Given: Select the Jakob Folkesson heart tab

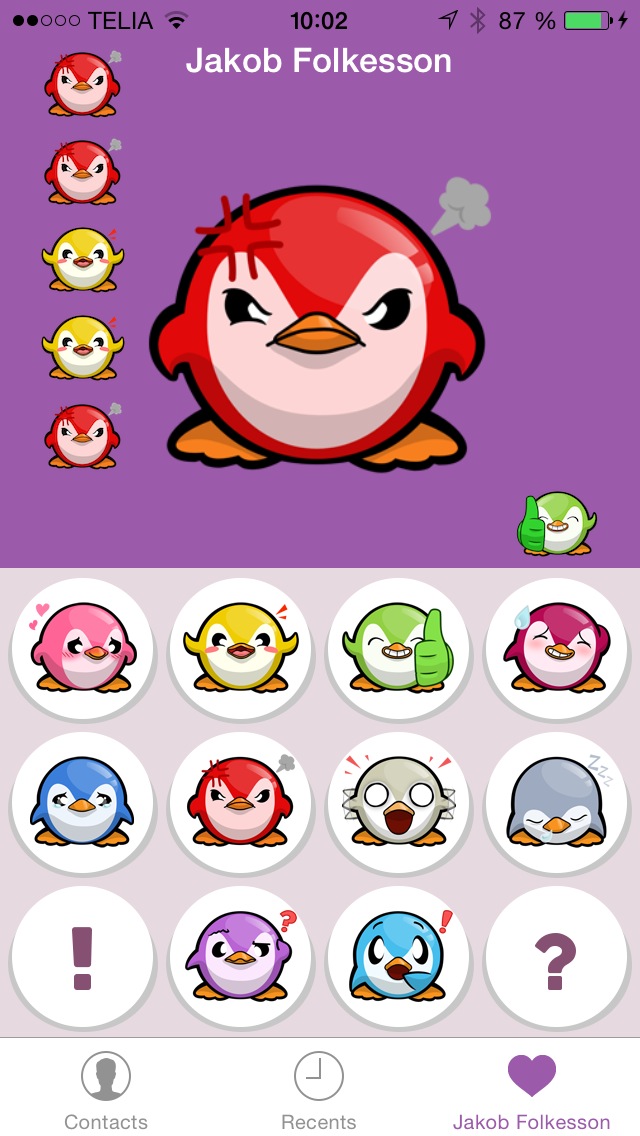Looking at the screenshot, I should (531, 1089).
